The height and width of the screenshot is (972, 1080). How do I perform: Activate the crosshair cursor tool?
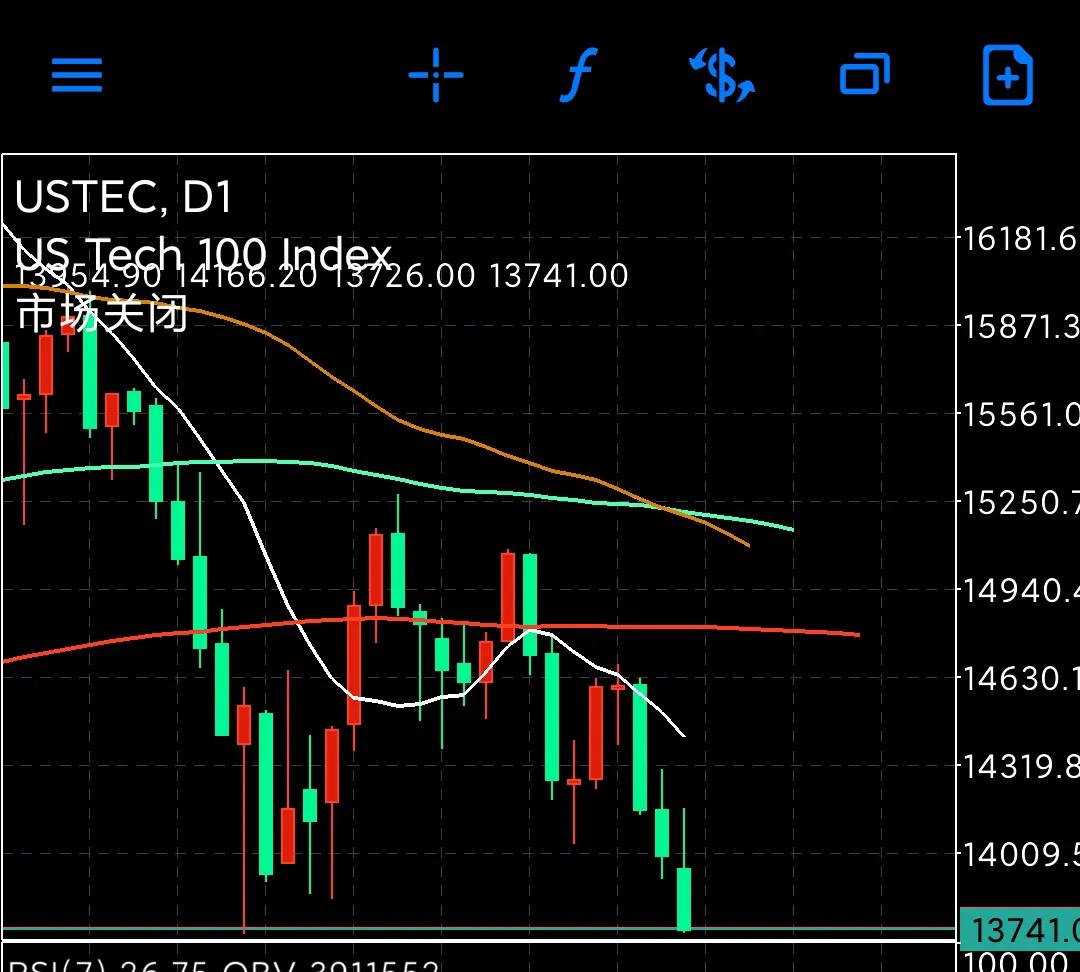[x=436, y=75]
